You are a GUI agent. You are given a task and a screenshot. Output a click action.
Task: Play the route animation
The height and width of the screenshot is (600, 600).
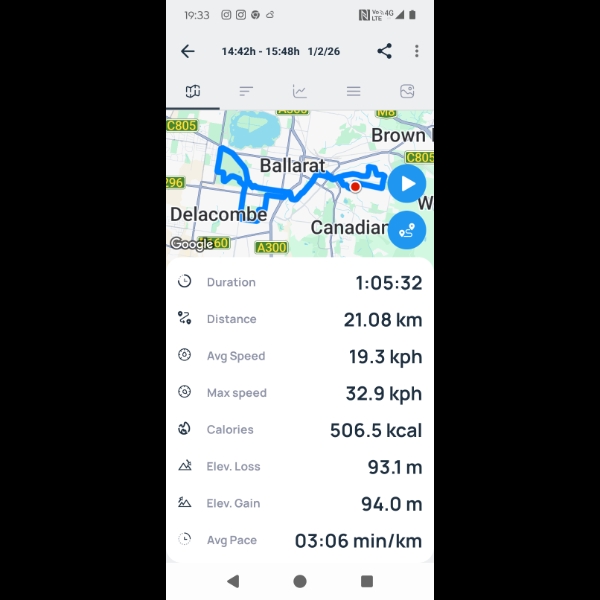click(x=407, y=183)
